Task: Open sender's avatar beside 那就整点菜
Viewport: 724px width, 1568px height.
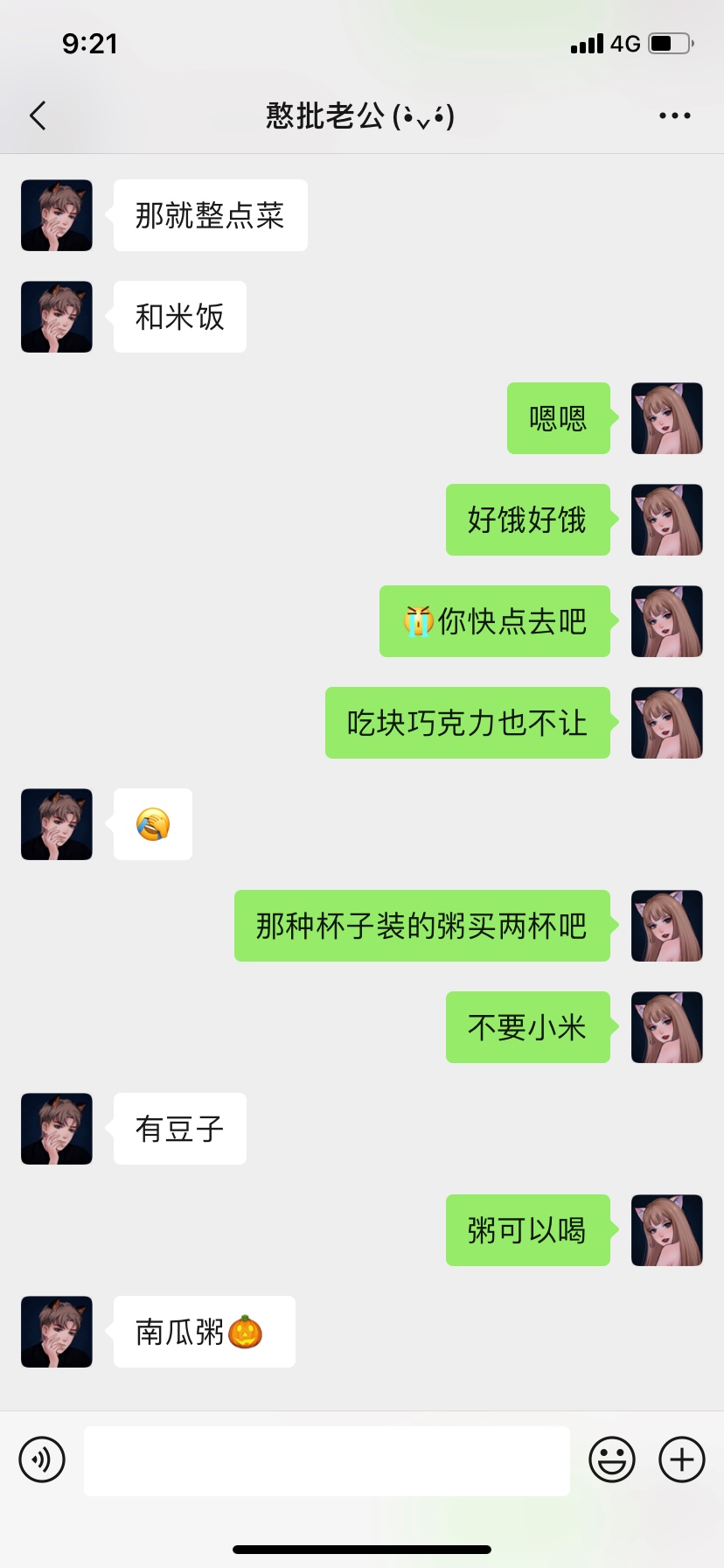Action: (x=57, y=215)
